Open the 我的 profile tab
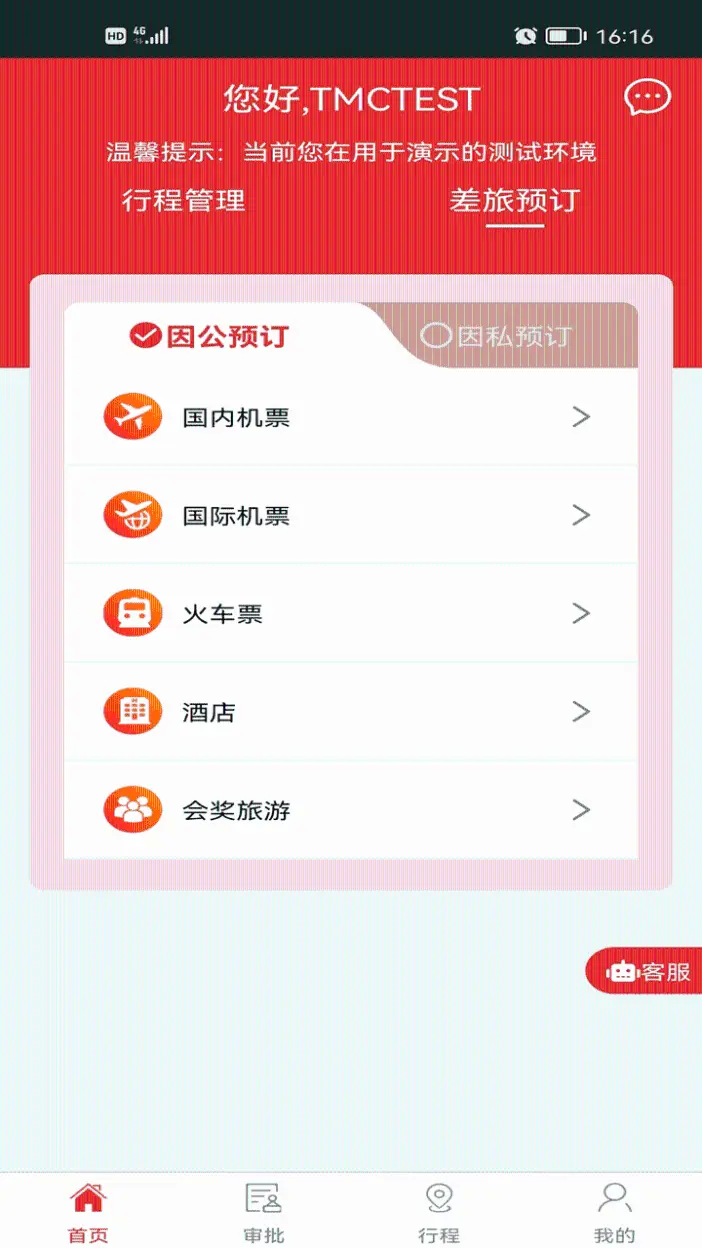The width and height of the screenshot is (702, 1248). 614,1212
